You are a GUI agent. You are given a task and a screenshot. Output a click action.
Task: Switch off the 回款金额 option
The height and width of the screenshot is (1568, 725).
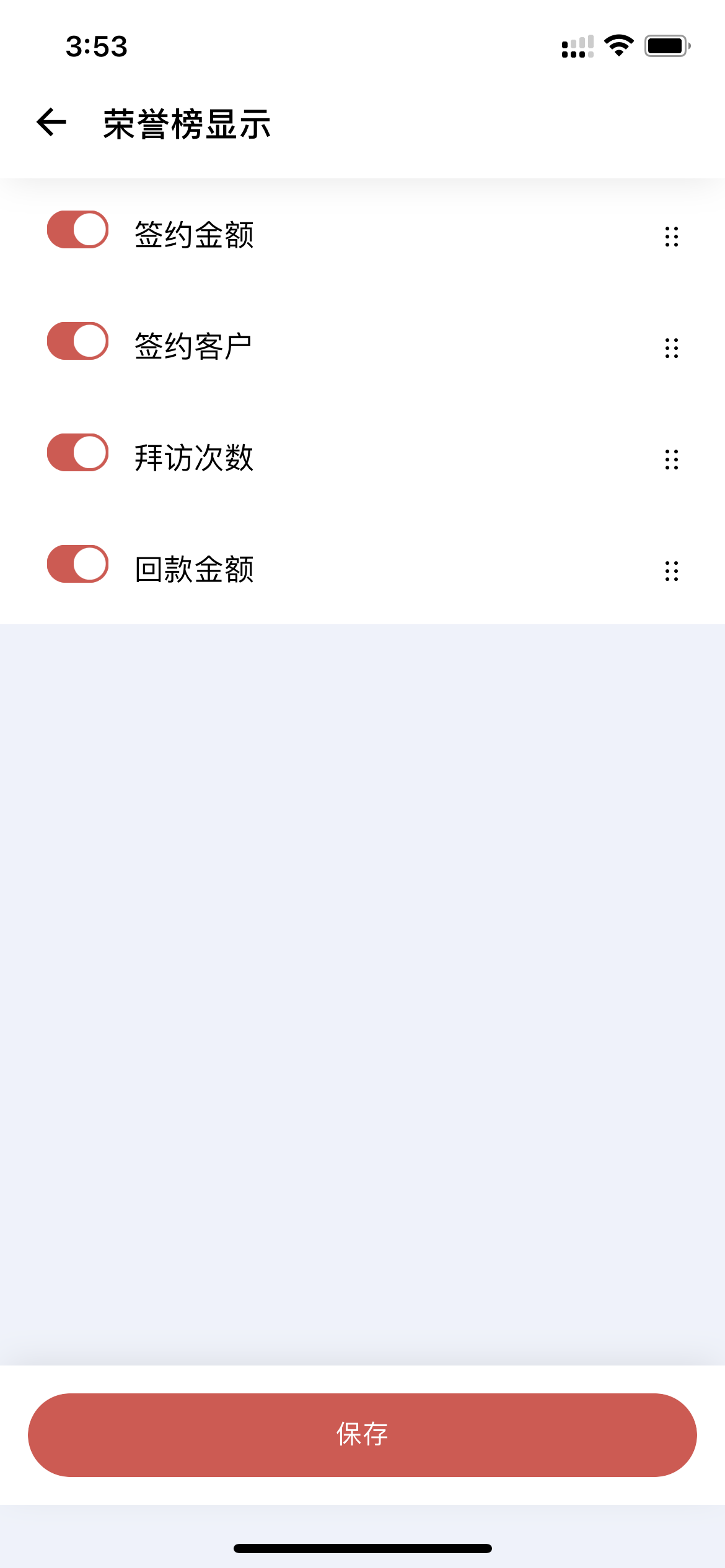coord(79,565)
